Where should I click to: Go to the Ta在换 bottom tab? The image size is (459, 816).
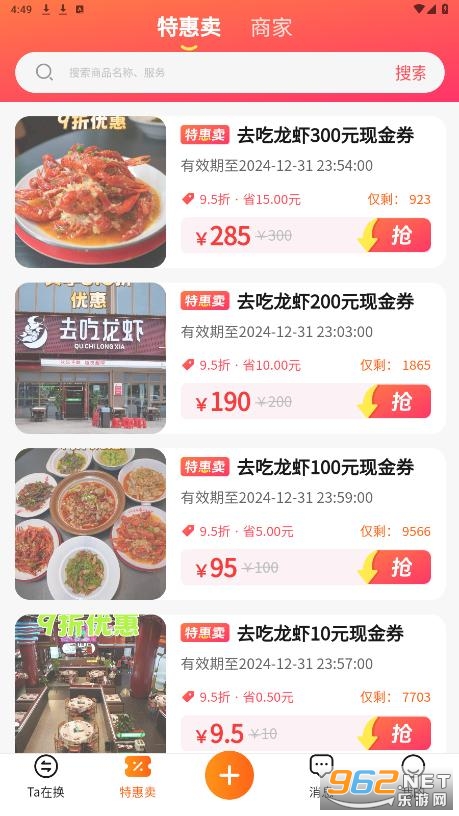point(46,777)
